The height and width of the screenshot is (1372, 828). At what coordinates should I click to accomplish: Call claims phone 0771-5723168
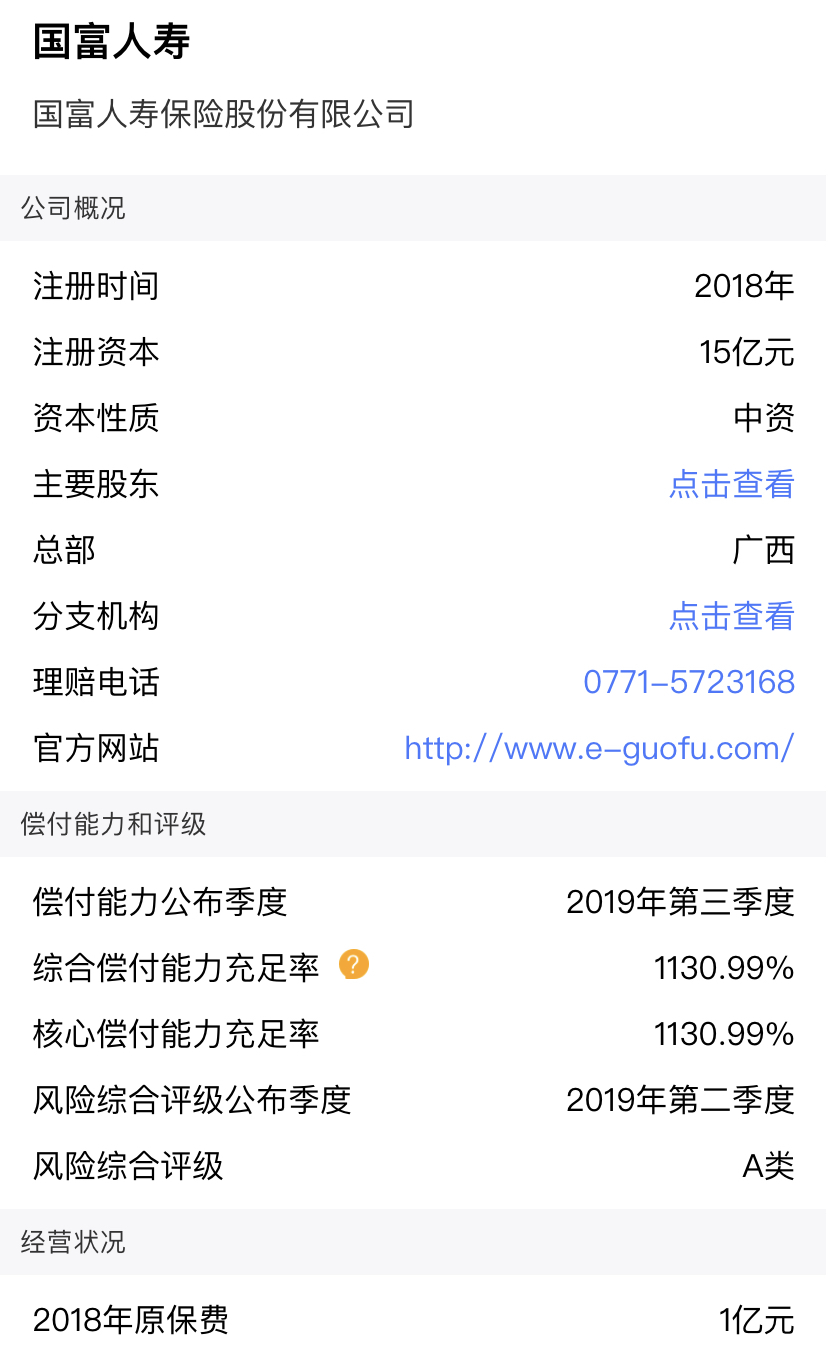click(689, 682)
